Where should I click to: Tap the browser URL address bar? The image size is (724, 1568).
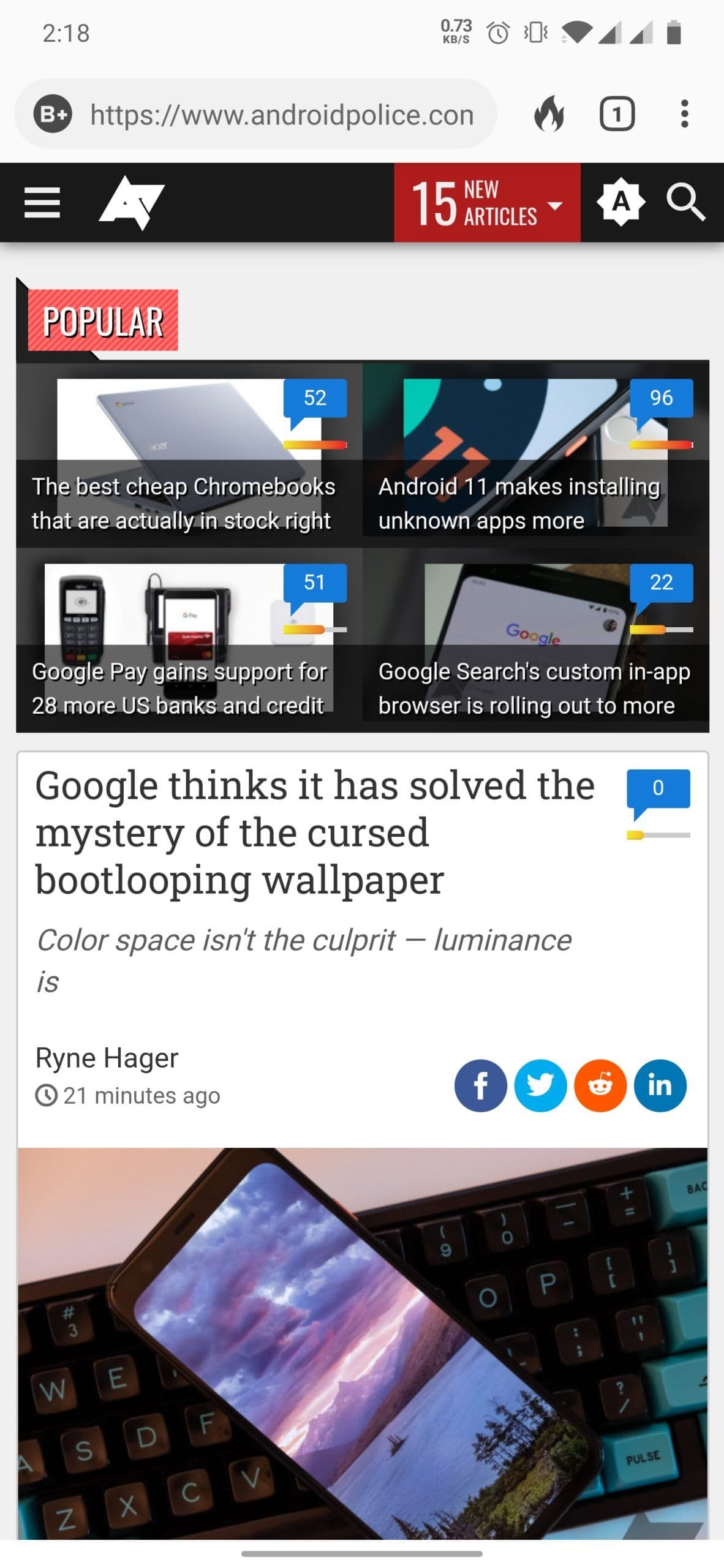282,115
